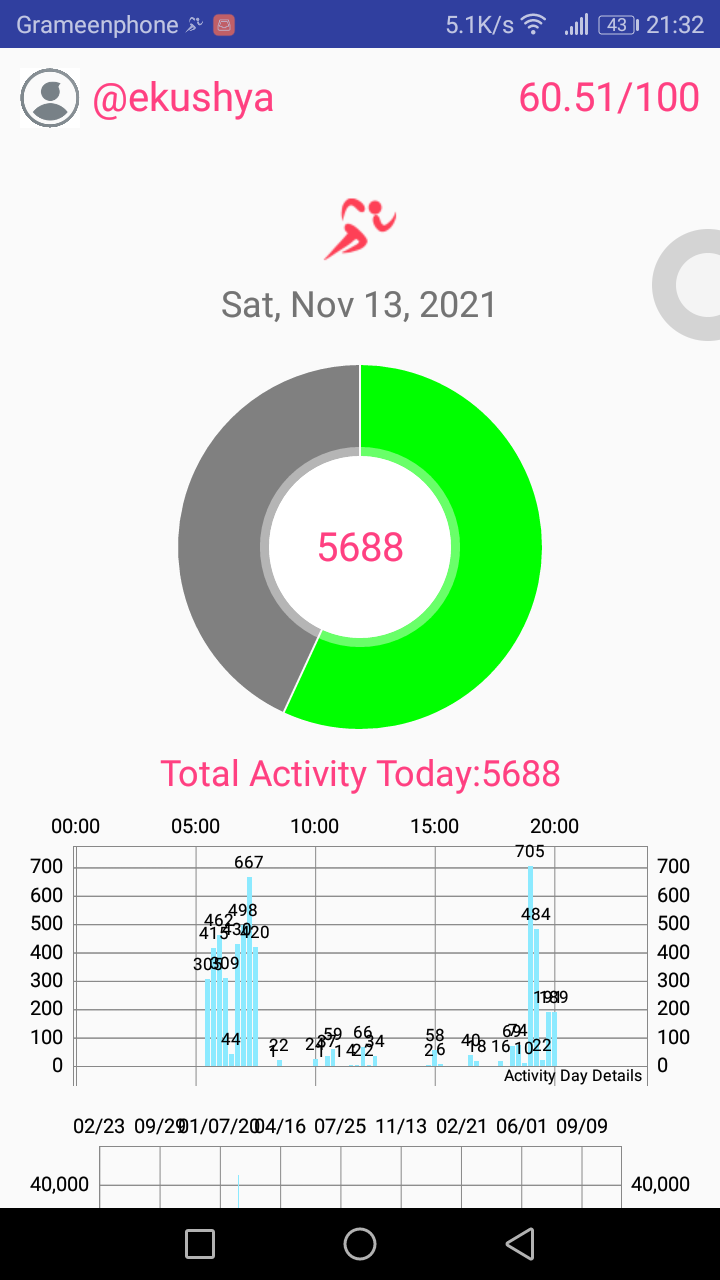Go back with the system back button

(519, 1244)
